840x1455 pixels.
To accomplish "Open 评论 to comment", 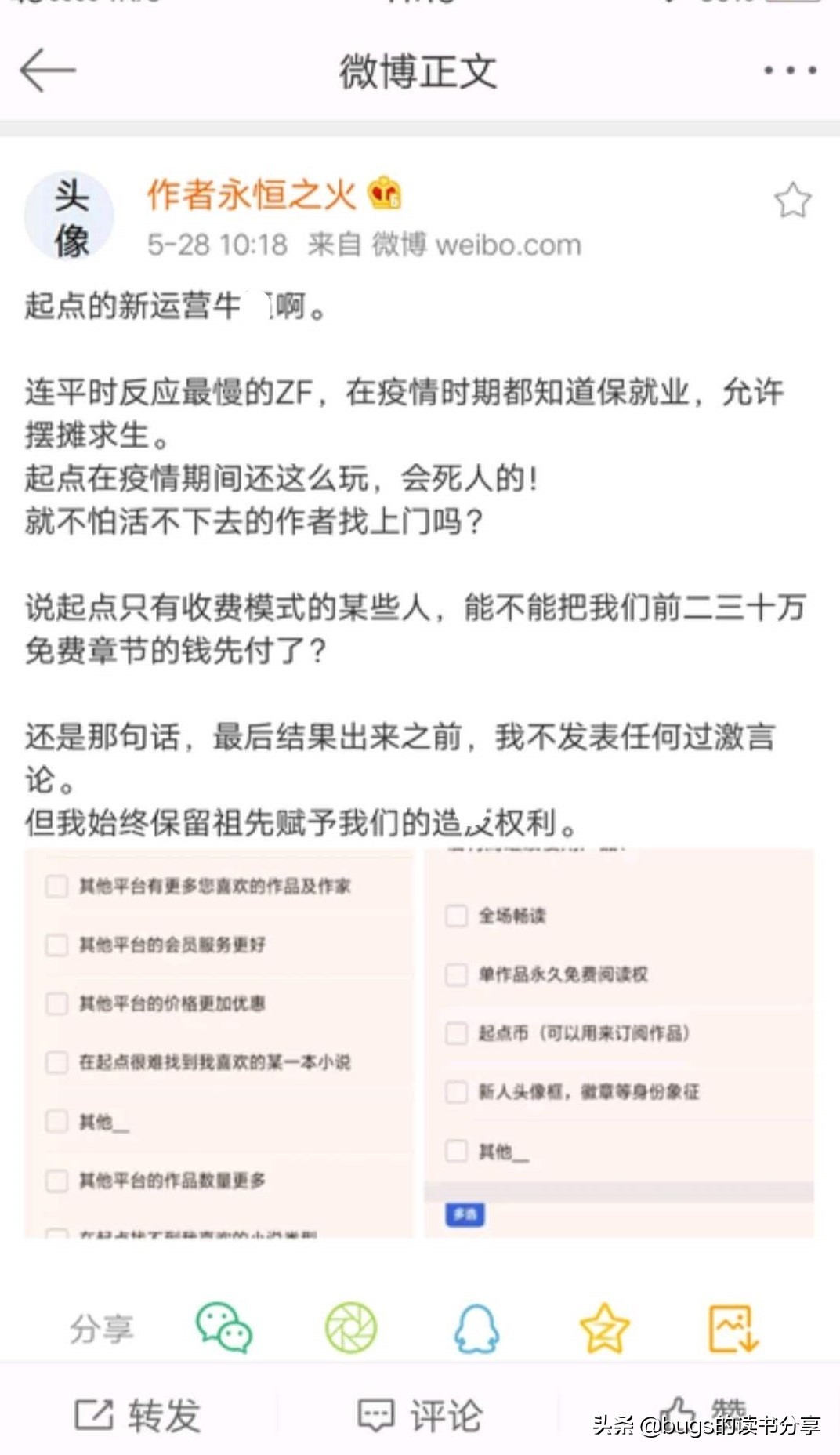I will (x=420, y=1416).
